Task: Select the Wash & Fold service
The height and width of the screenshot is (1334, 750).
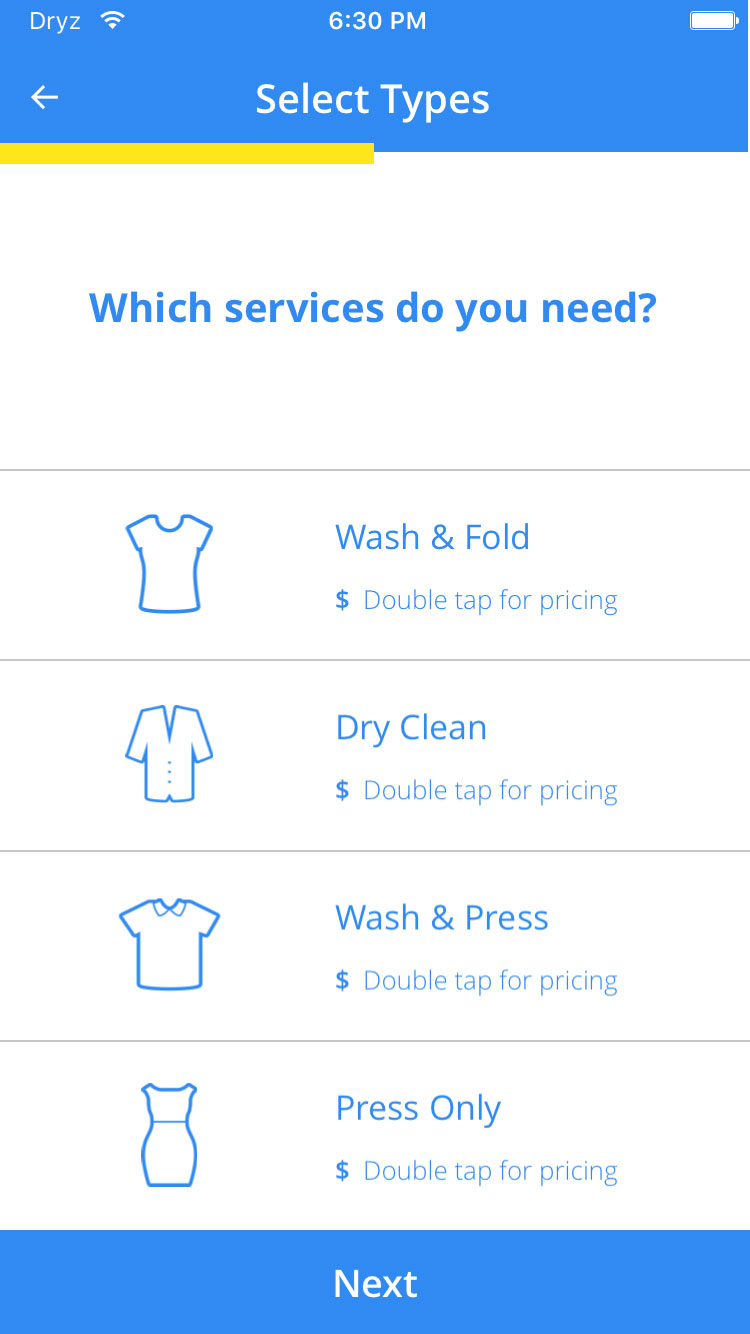Action: tap(375, 565)
